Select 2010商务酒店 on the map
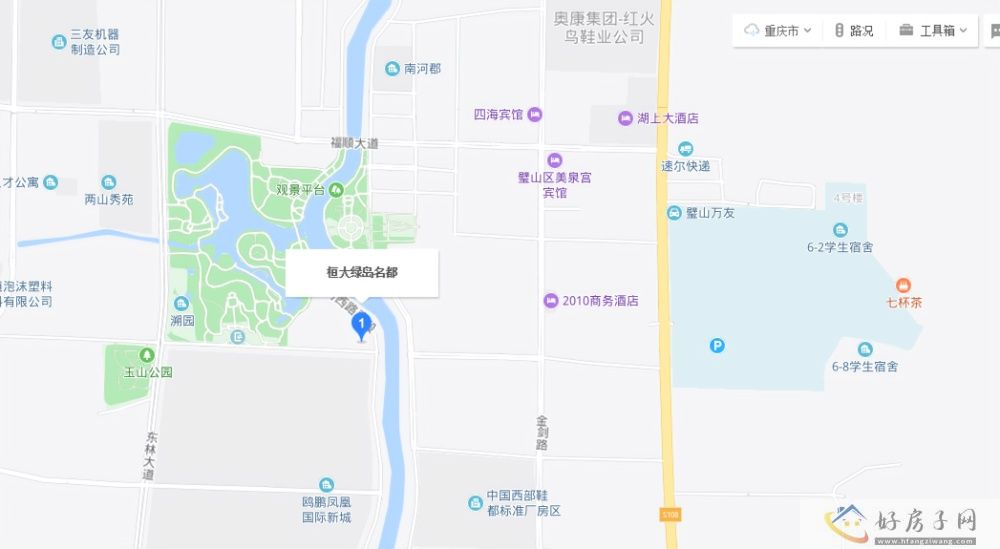 tap(551, 301)
